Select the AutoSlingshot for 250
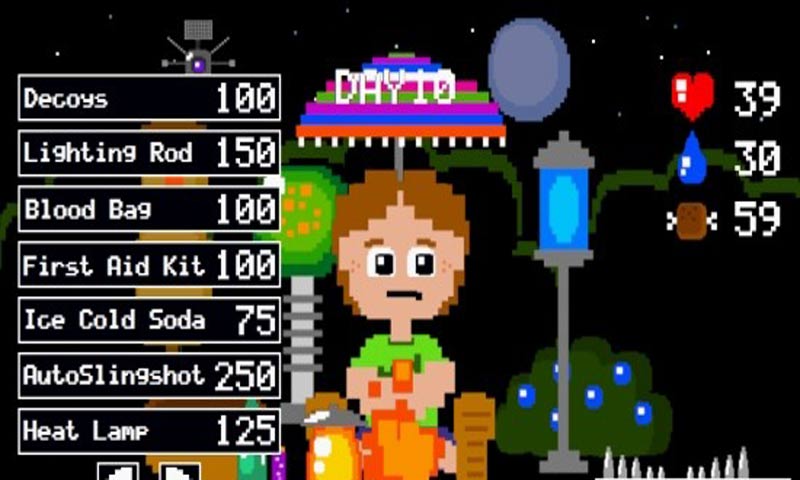Viewport: 800px width, 480px height. click(x=149, y=376)
